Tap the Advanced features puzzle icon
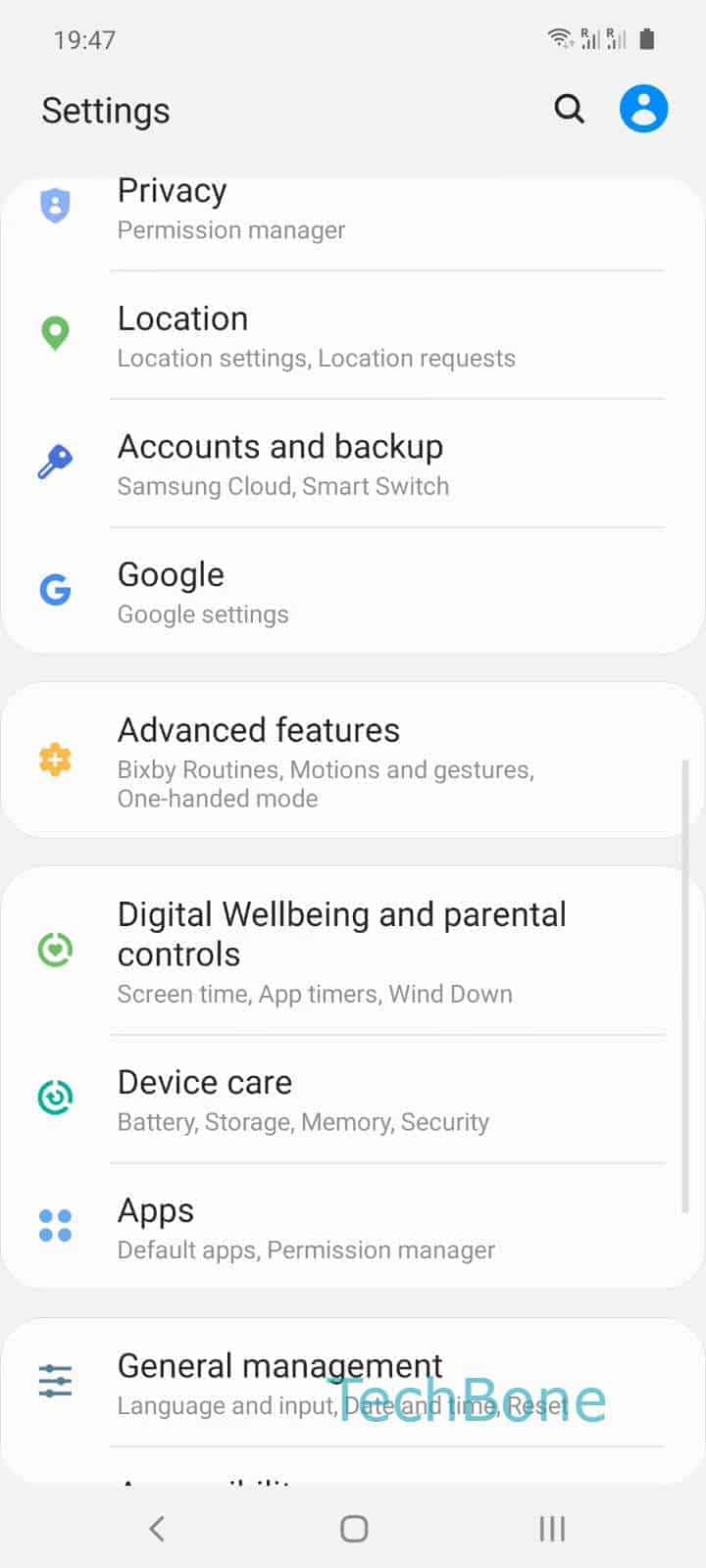 point(55,759)
